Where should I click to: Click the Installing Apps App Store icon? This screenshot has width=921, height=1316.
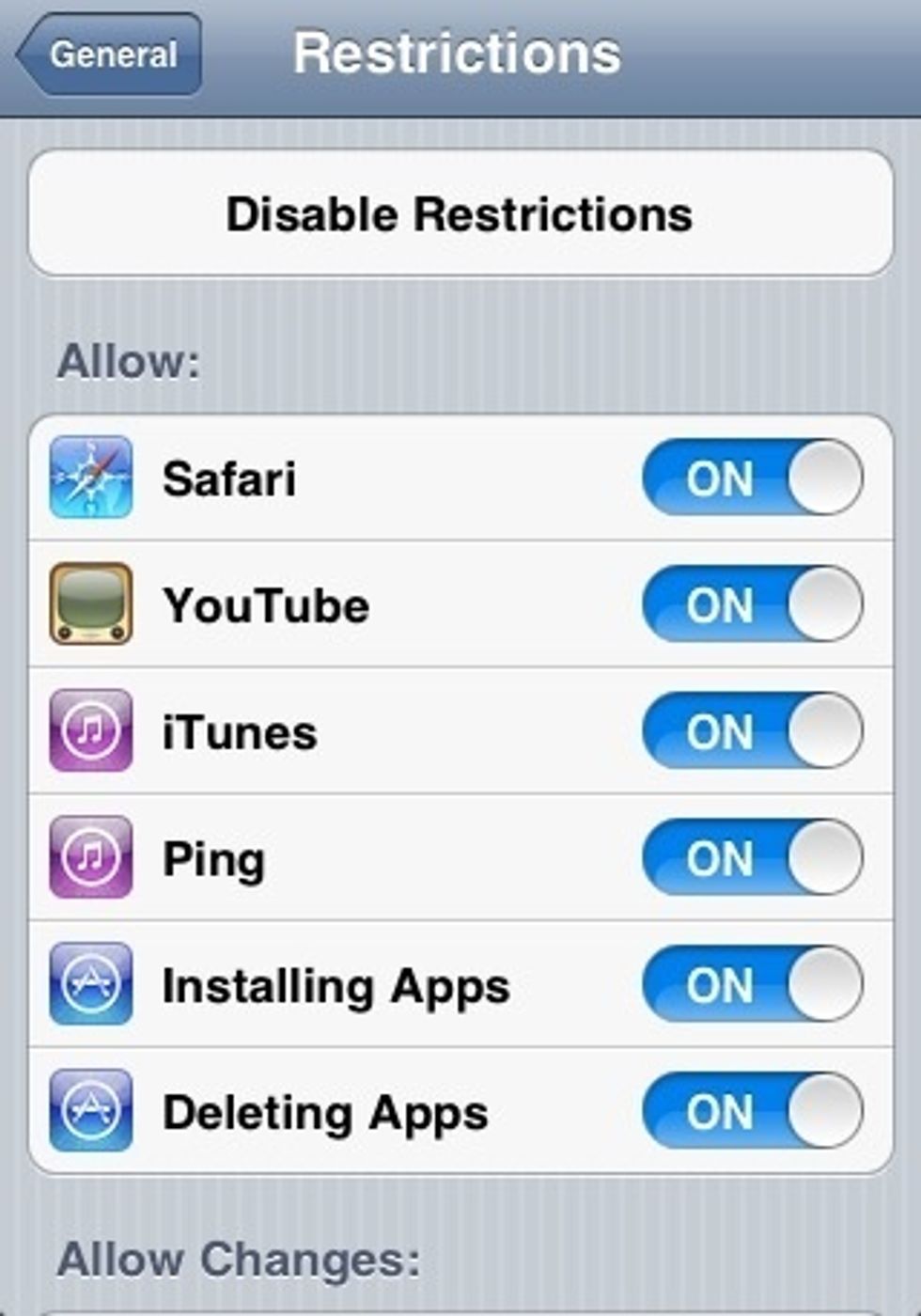(x=91, y=985)
